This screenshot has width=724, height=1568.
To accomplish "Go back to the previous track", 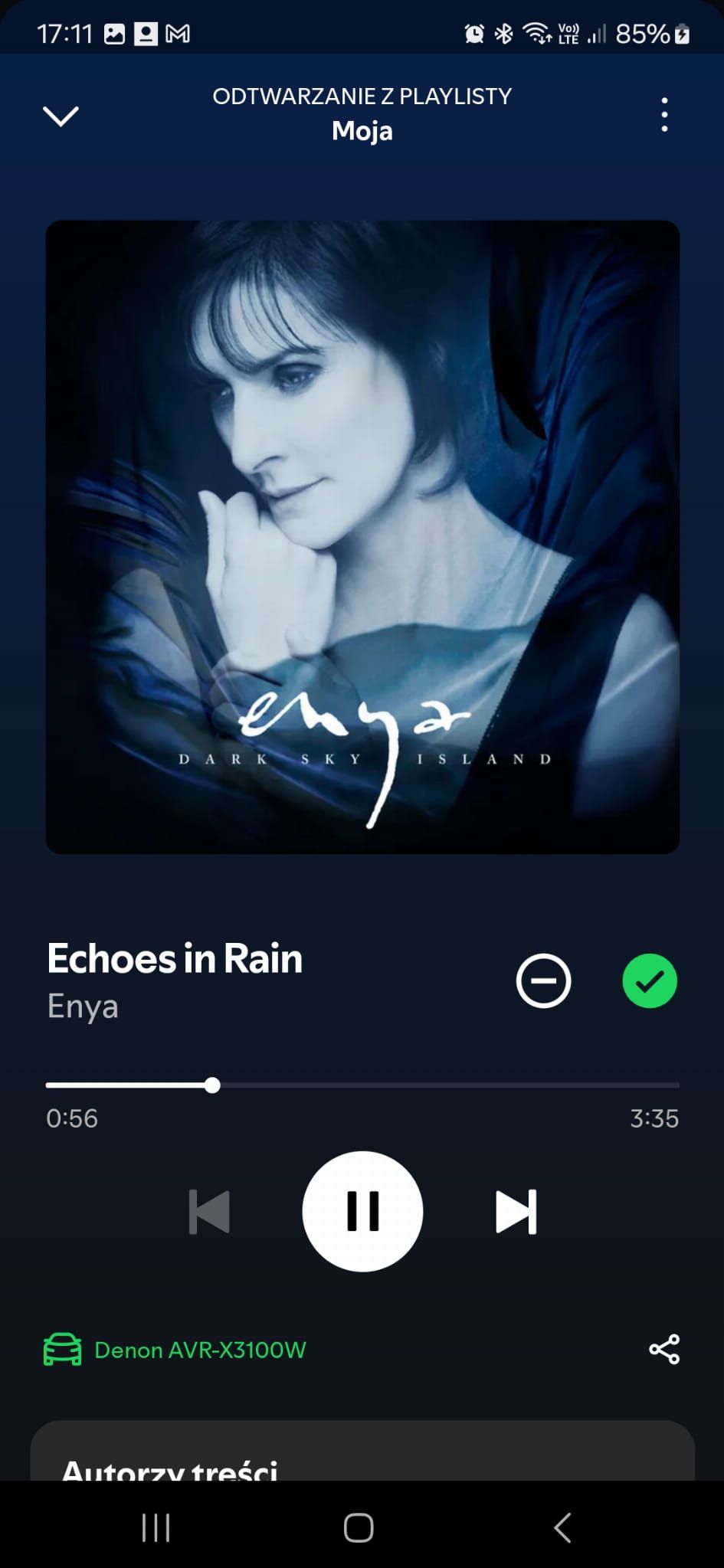I will pyautogui.click(x=209, y=1212).
